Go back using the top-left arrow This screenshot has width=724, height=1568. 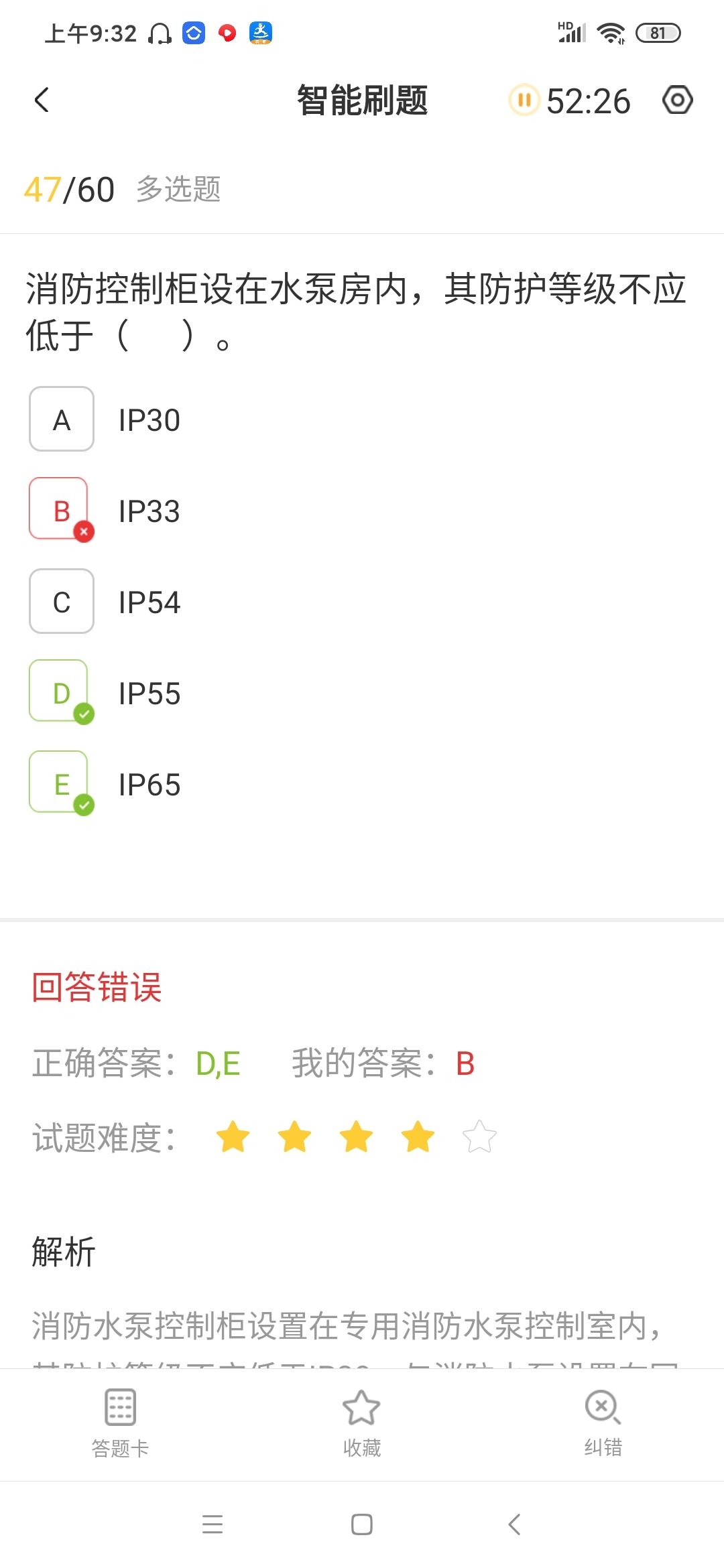point(42,101)
